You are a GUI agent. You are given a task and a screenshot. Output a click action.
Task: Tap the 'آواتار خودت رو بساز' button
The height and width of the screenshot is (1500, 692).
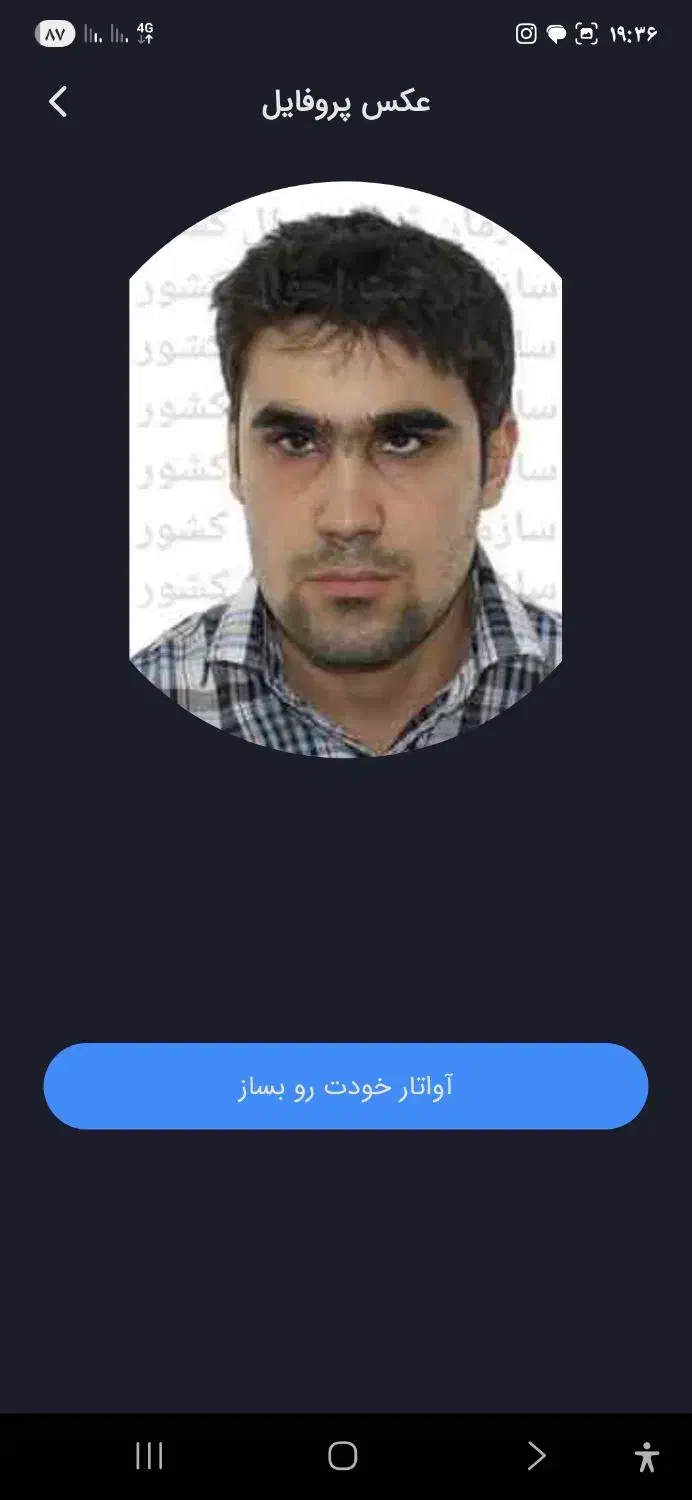pyautogui.click(x=346, y=1086)
